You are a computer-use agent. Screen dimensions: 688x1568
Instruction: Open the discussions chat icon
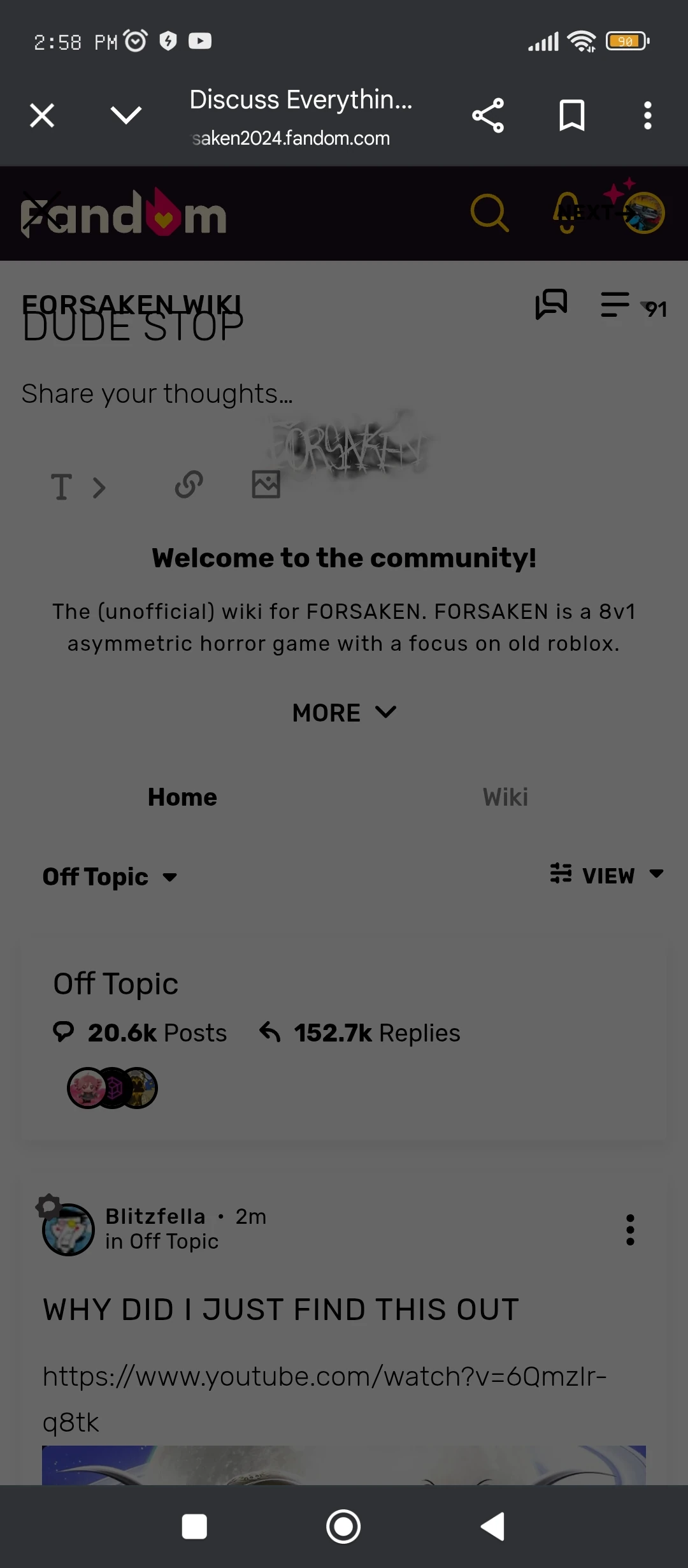pos(551,304)
